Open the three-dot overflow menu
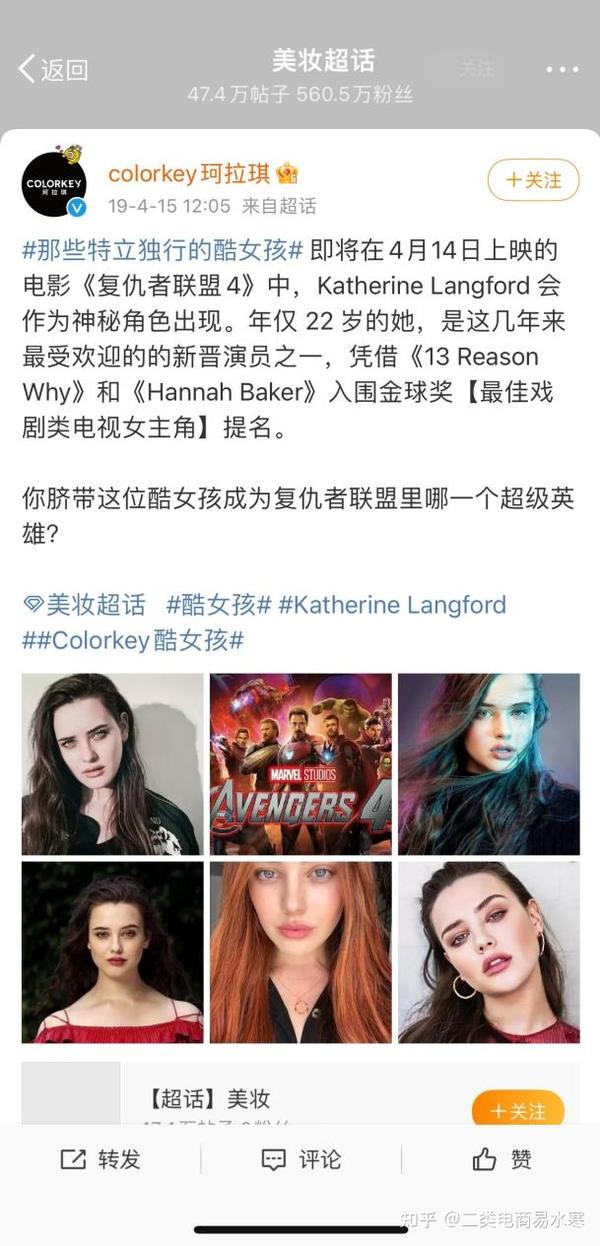Viewport: 600px width, 1246px height. [563, 69]
